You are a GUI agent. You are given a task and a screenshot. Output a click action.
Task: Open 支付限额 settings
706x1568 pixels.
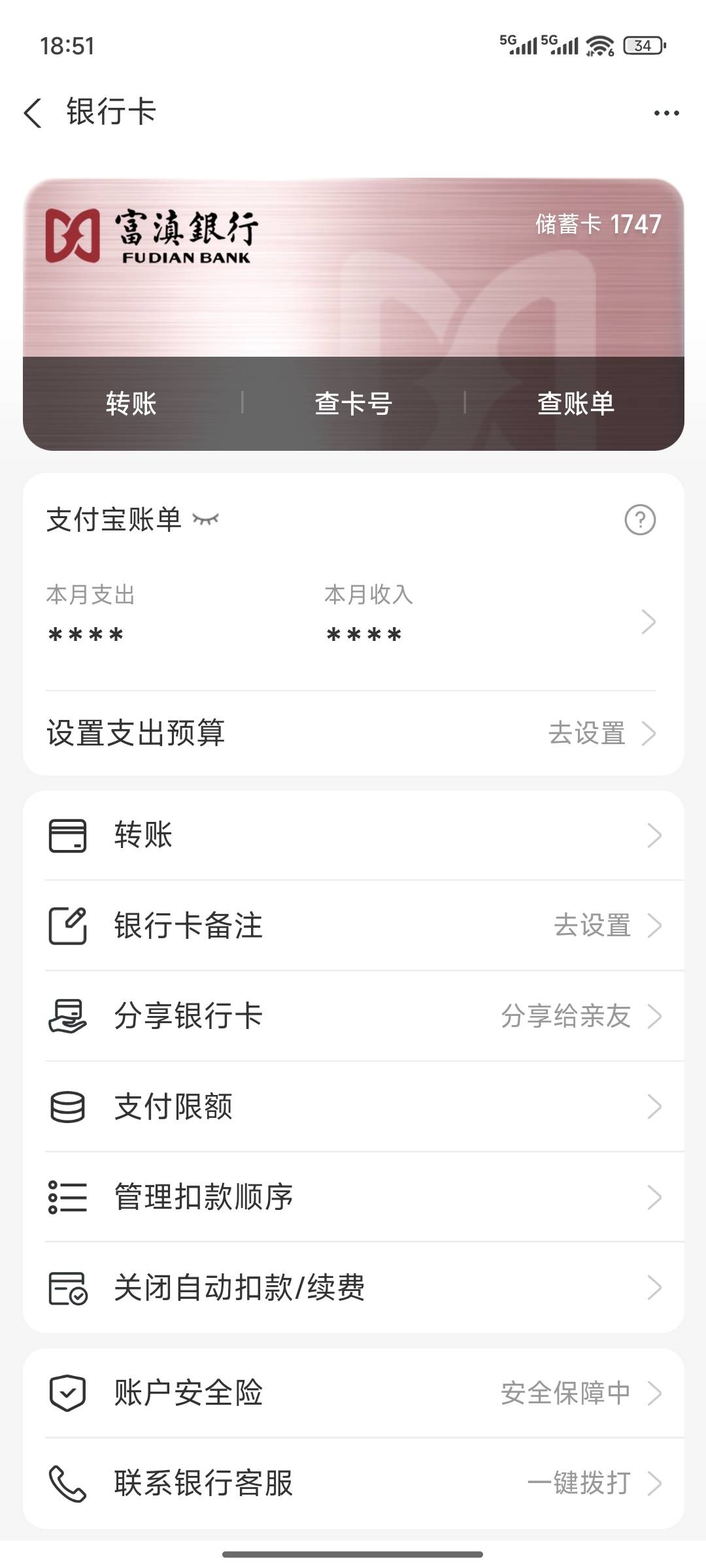pos(353,1107)
